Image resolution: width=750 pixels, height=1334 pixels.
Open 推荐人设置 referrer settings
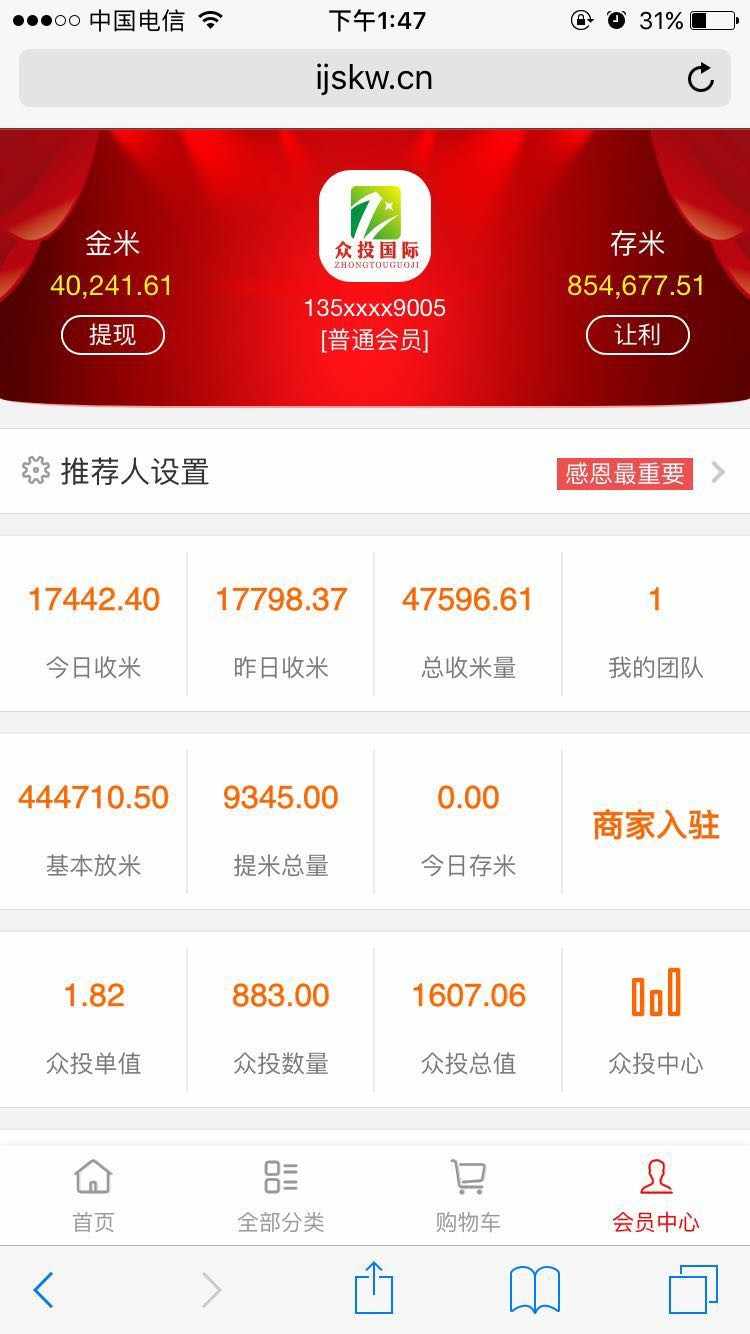point(135,471)
